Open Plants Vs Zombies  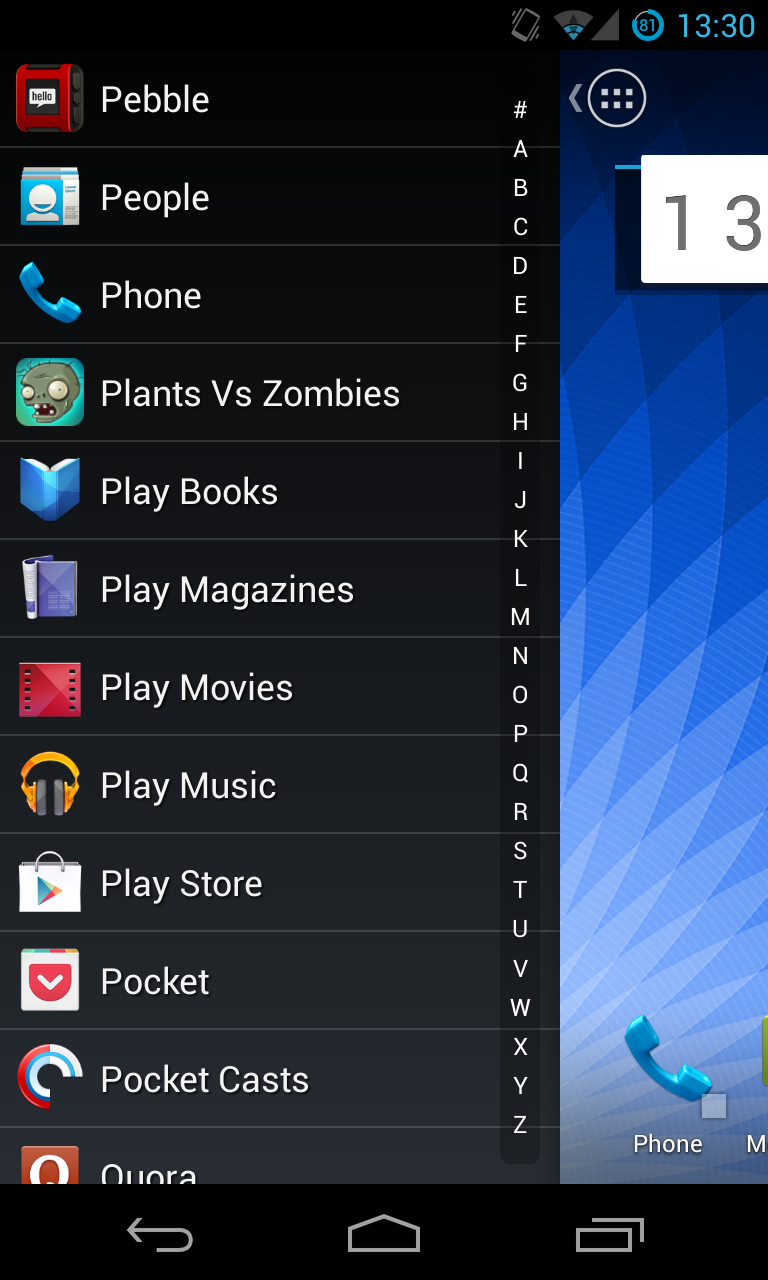[250, 393]
